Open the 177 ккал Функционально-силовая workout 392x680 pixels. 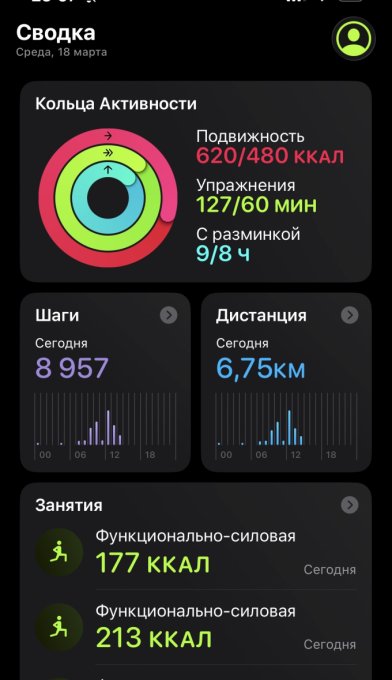click(x=196, y=552)
